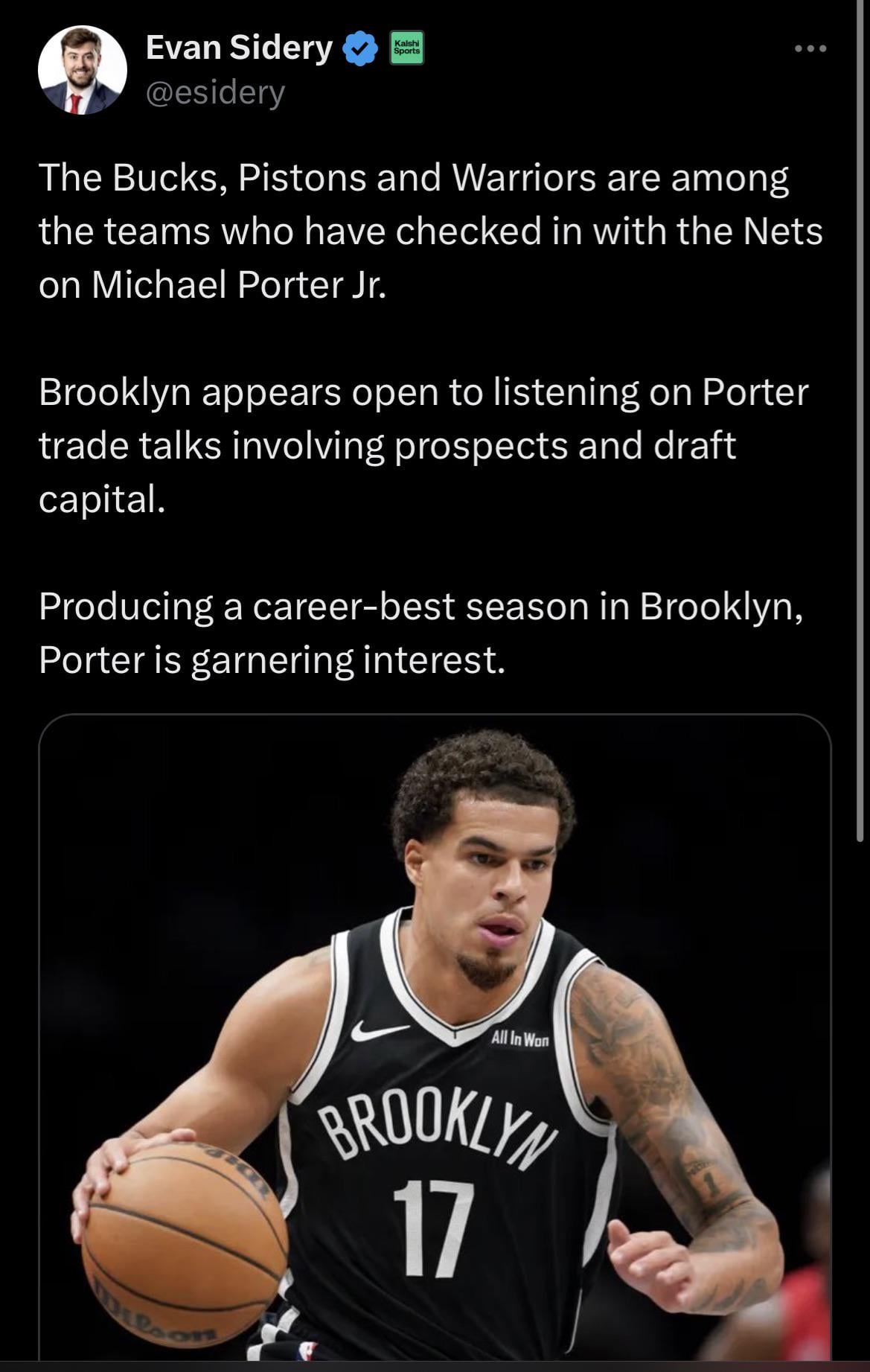Viewport: 870px width, 1372px height.
Task: View the @esidery profile handle
Action: click(x=215, y=93)
